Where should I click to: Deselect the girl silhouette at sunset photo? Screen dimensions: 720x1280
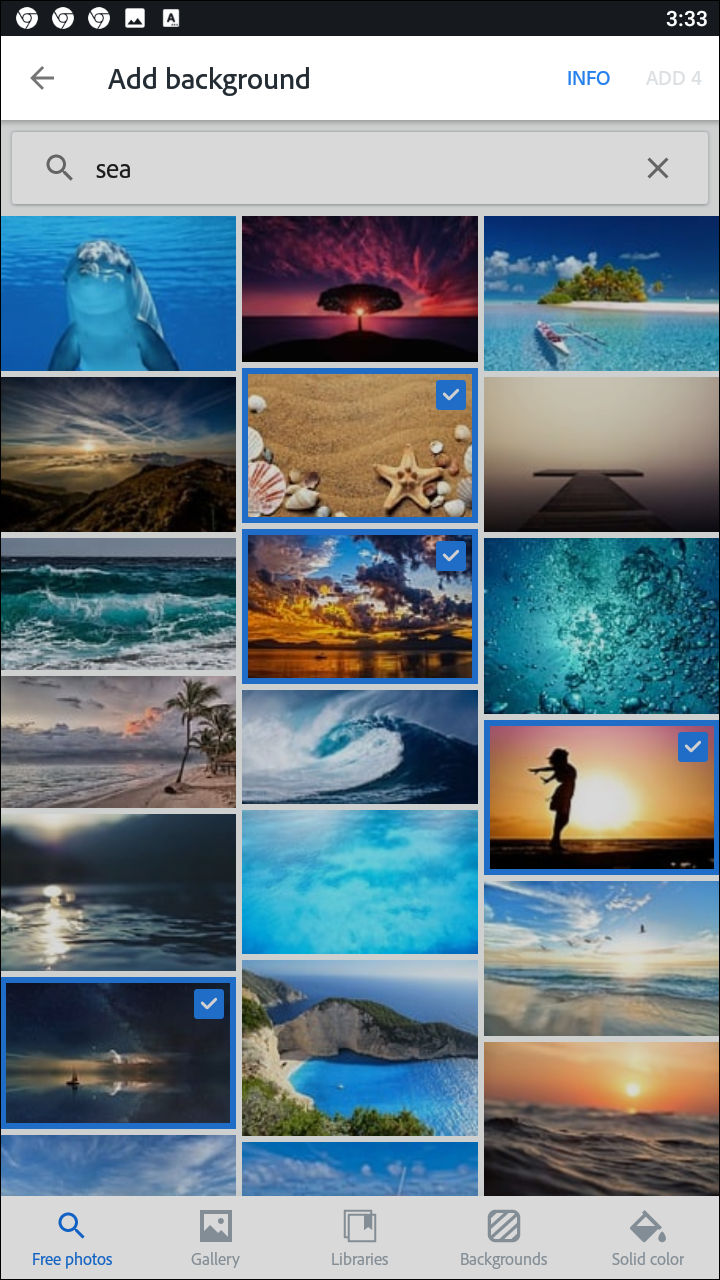pyautogui.click(x=600, y=797)
